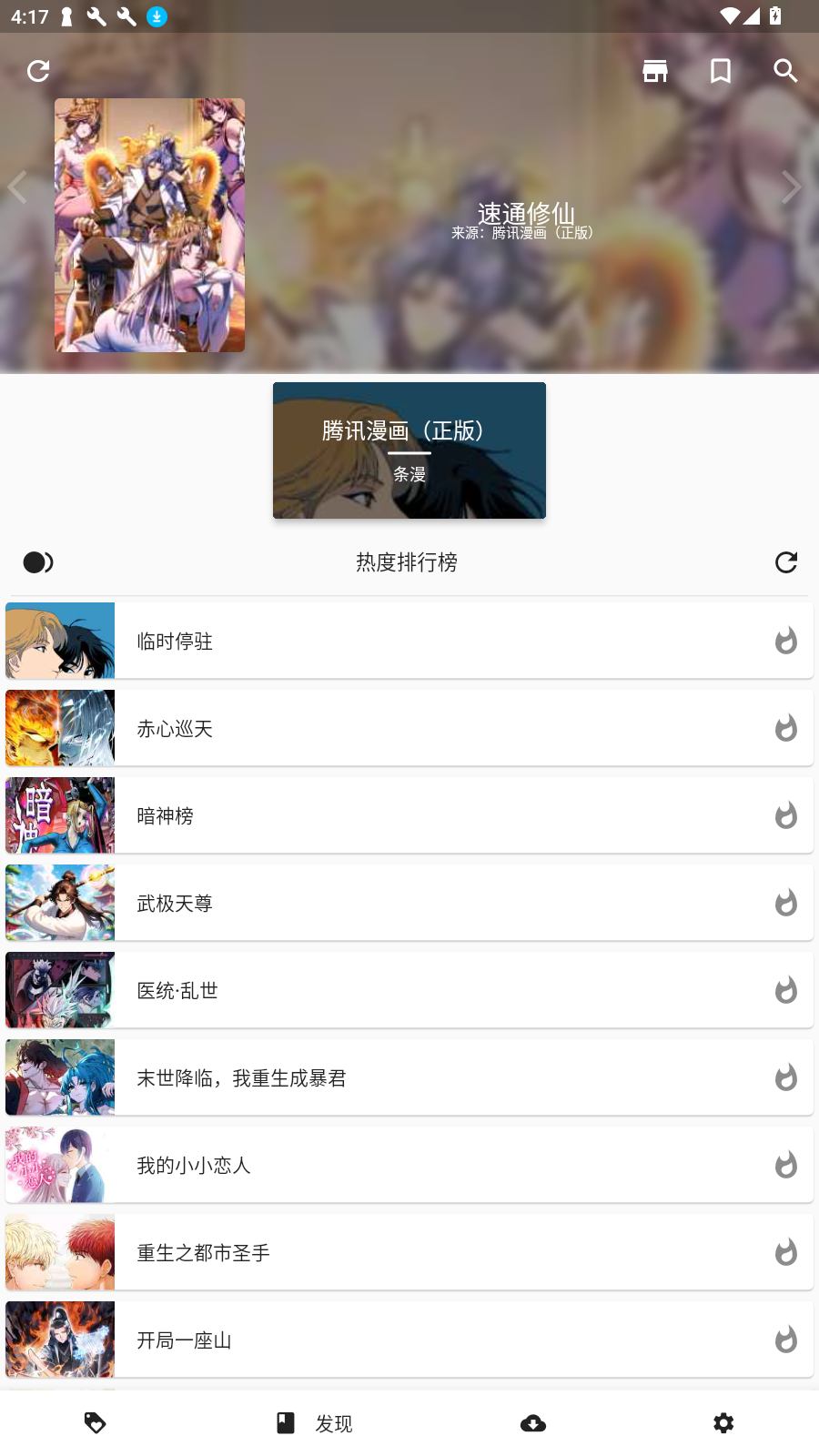
Task: Open 我的小小恋人
Action: (409, 1165)
